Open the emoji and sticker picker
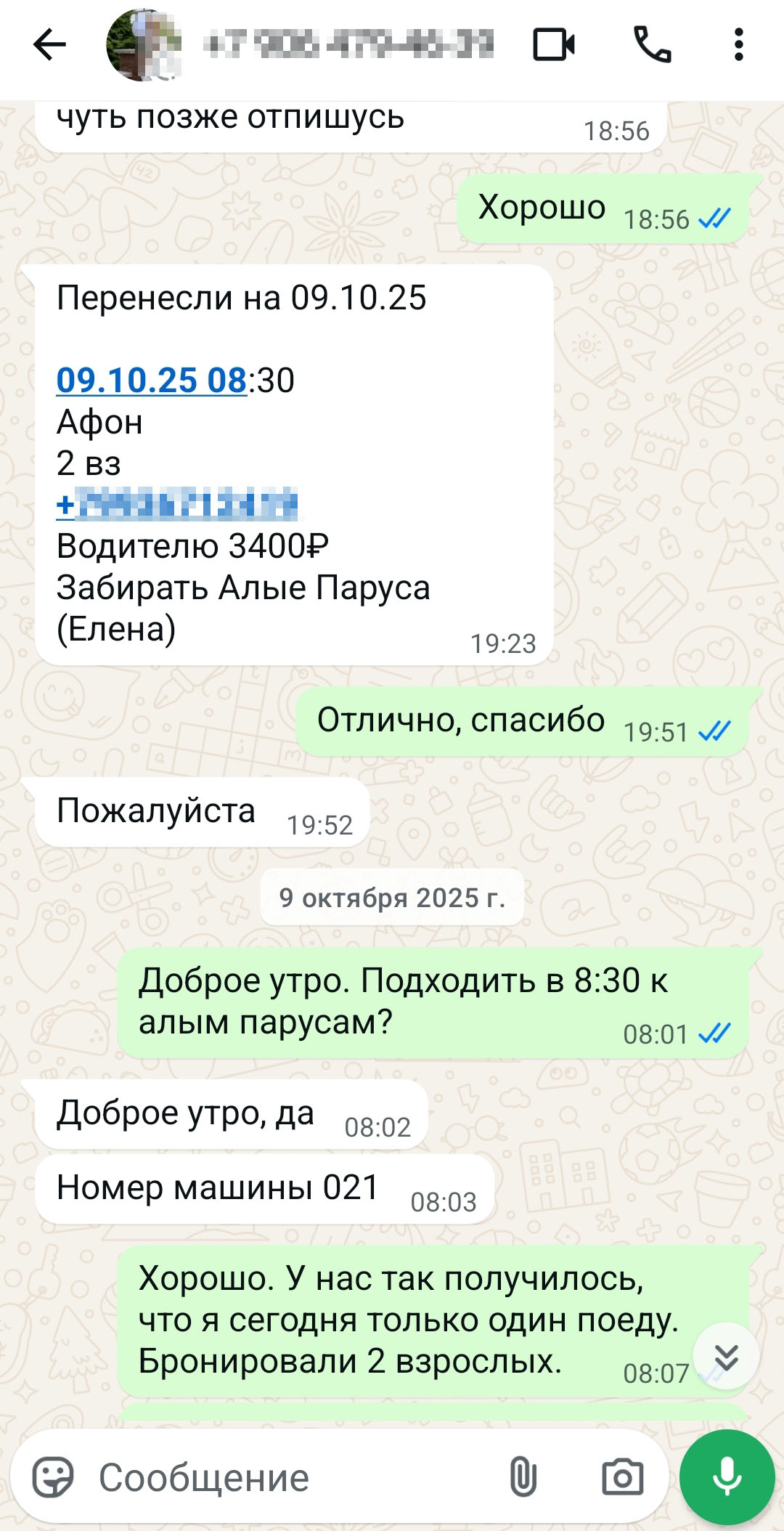784x1531 pixels. coord(53,1477)
